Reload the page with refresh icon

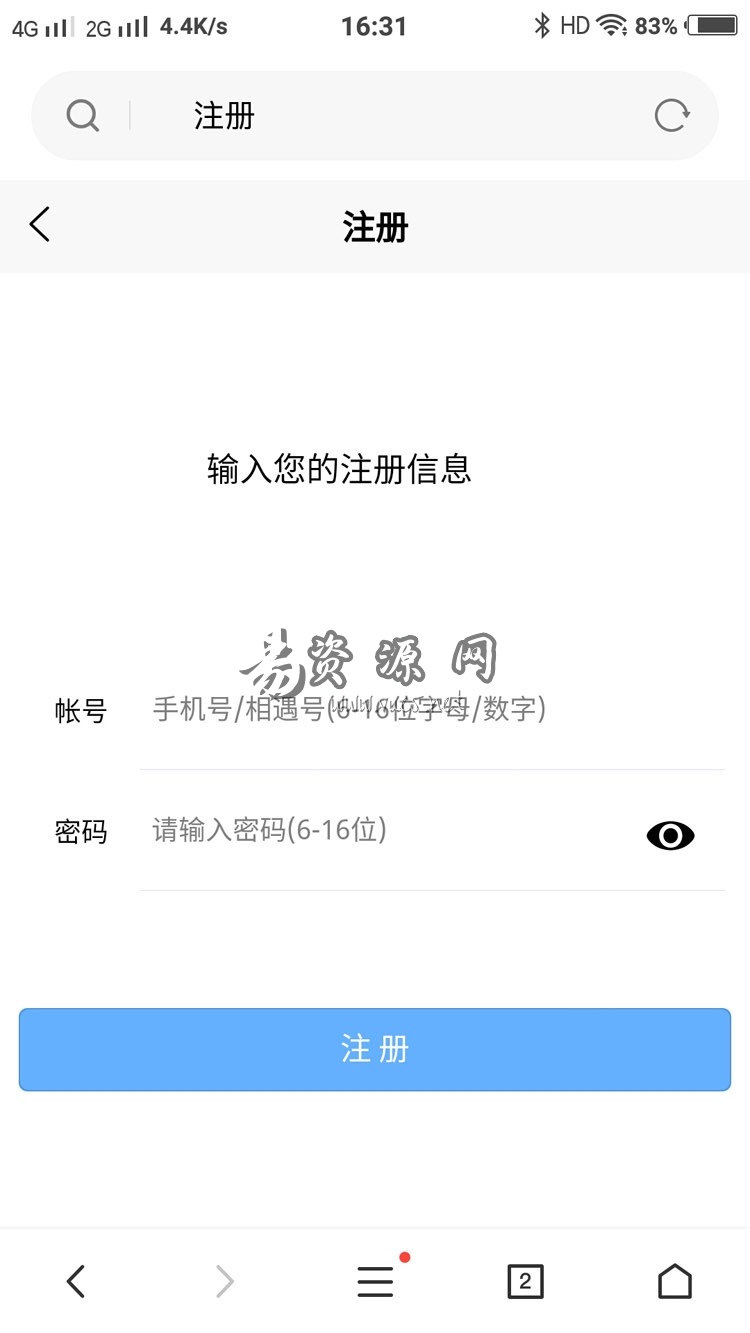pos(672,116)
